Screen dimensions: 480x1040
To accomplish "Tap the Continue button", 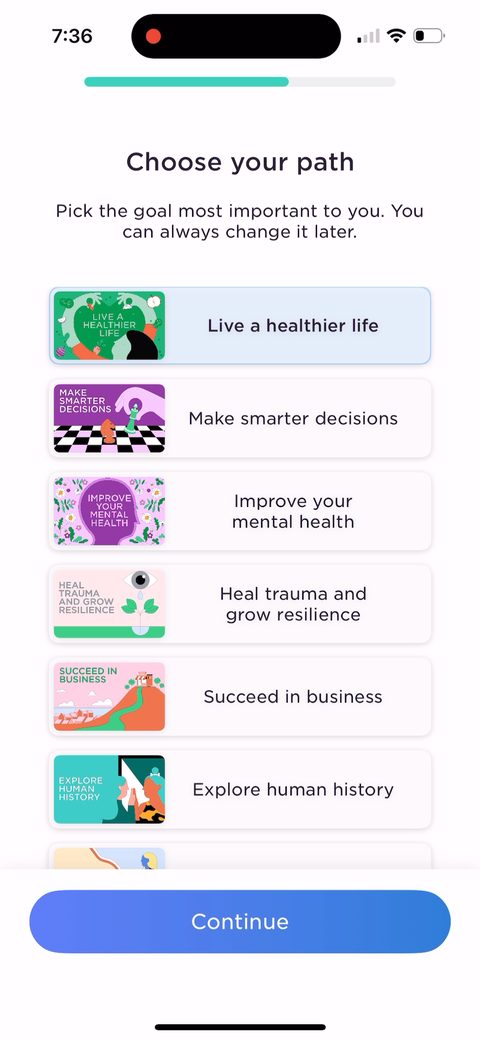I will [240, 921].
